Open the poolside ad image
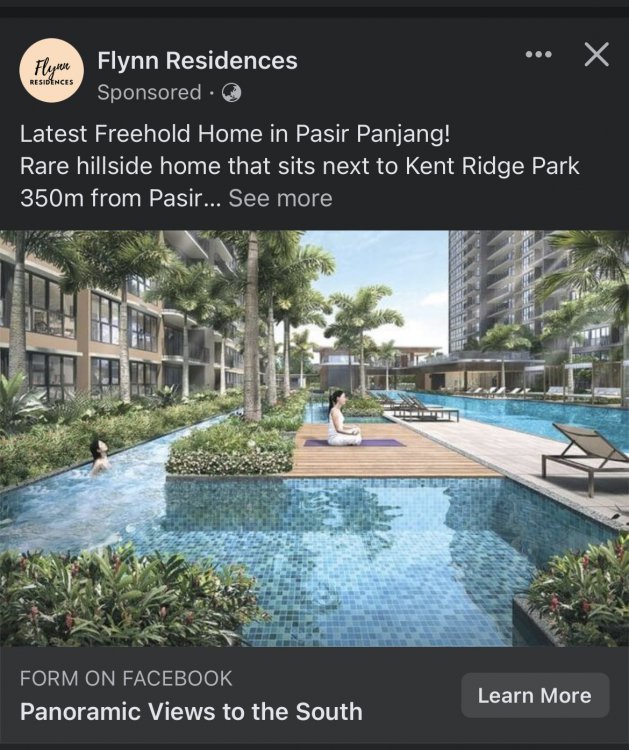 click(314, 438)
